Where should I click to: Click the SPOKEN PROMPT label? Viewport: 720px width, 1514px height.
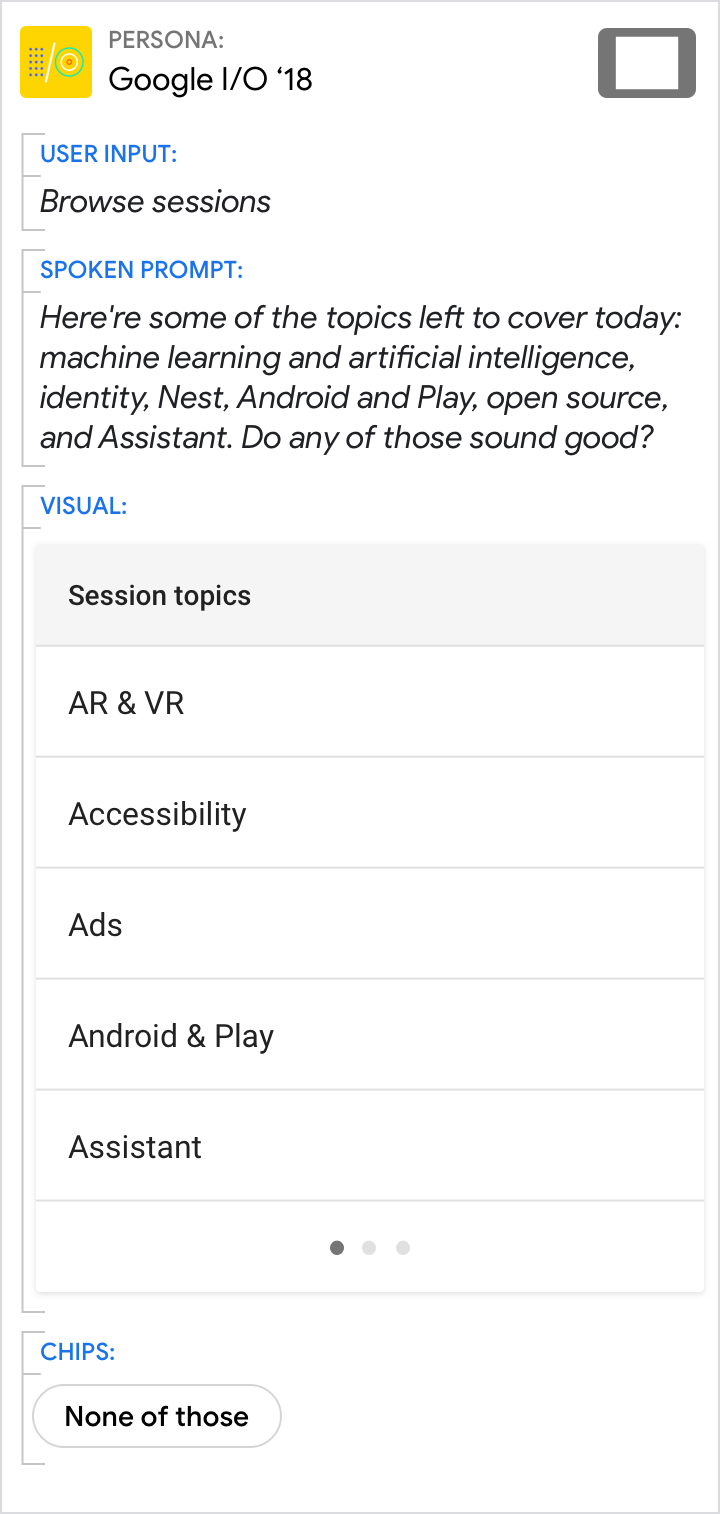point(141,270)
